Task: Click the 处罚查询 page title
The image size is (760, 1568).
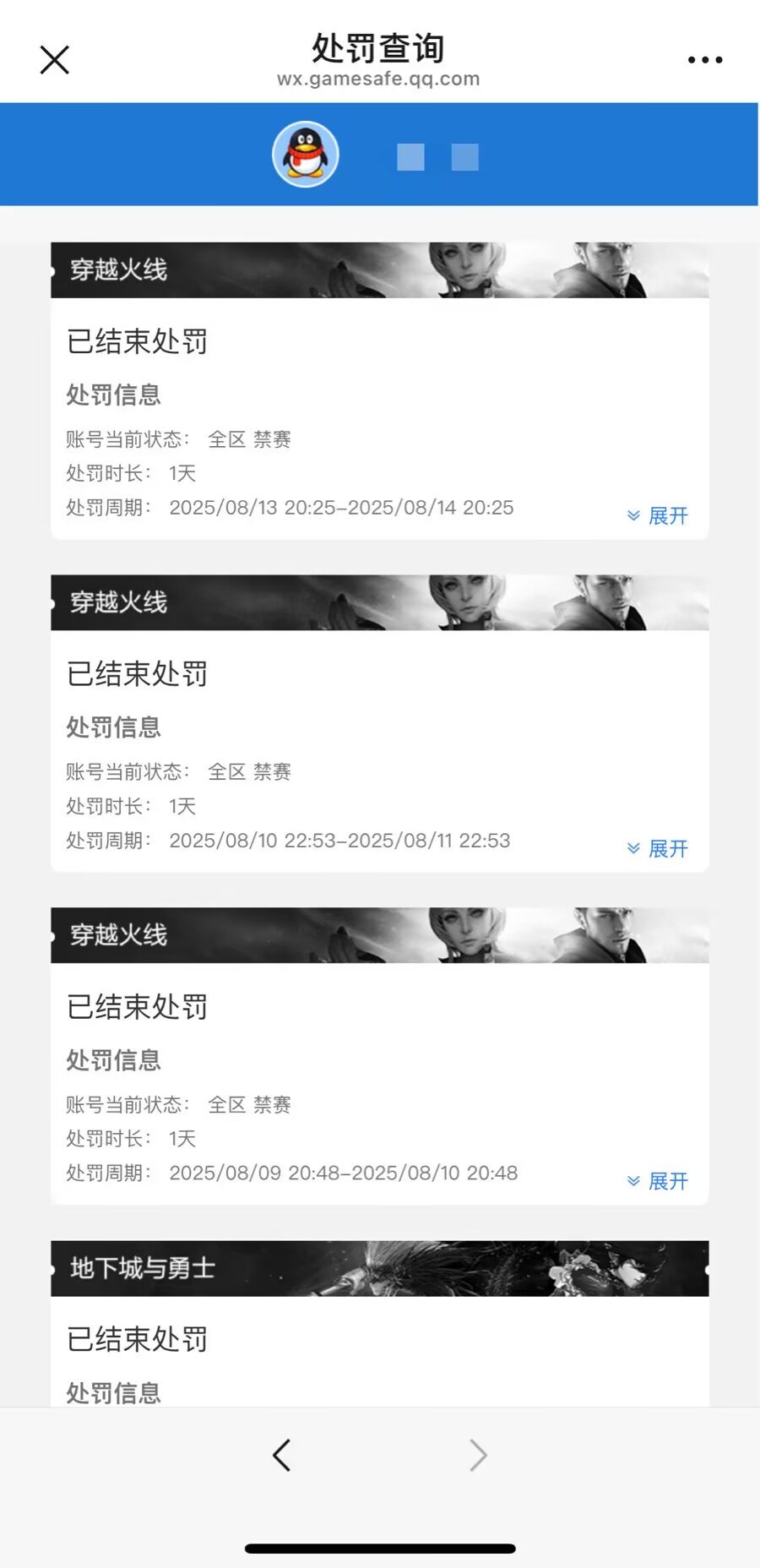Action: coord(380,49)
